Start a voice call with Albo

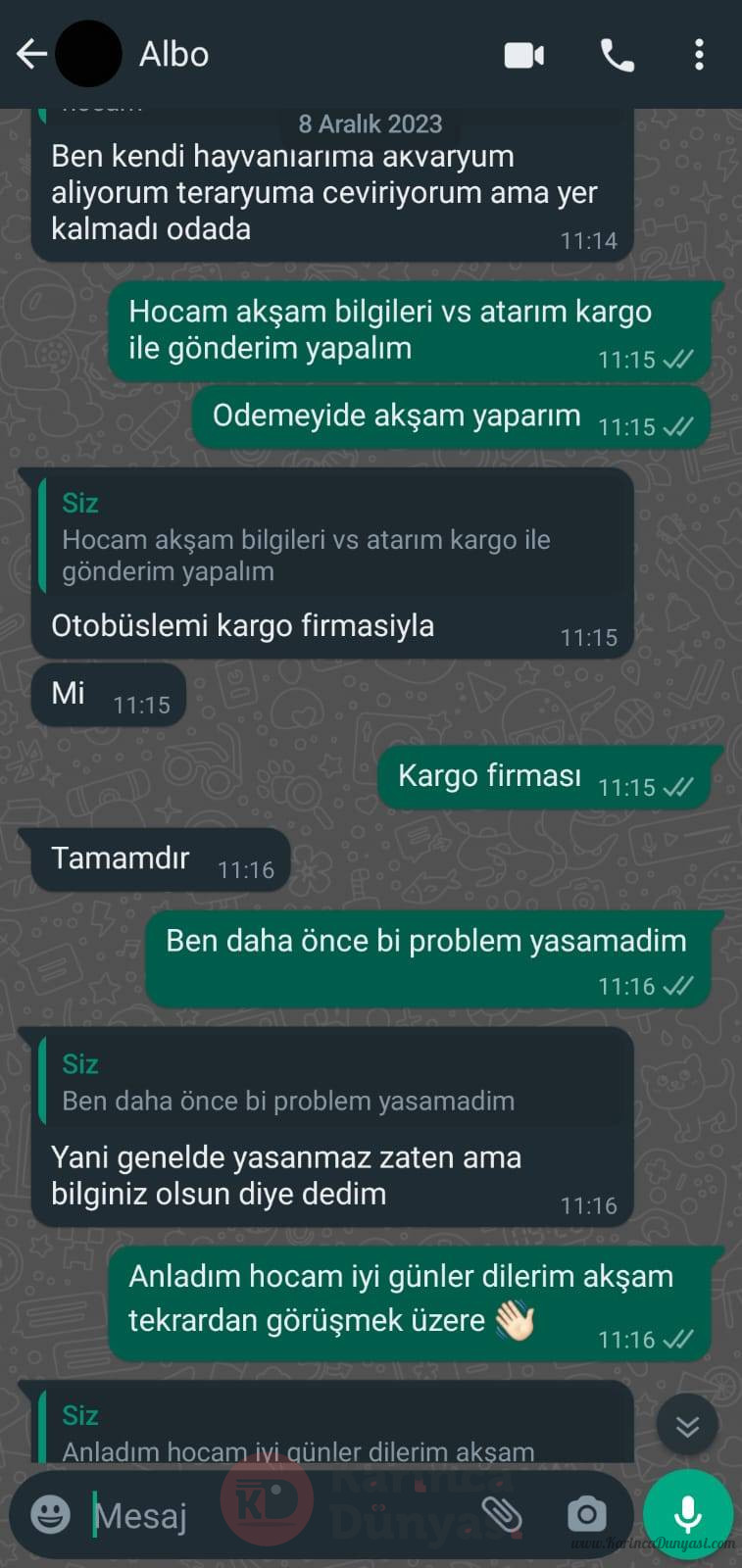618,55
